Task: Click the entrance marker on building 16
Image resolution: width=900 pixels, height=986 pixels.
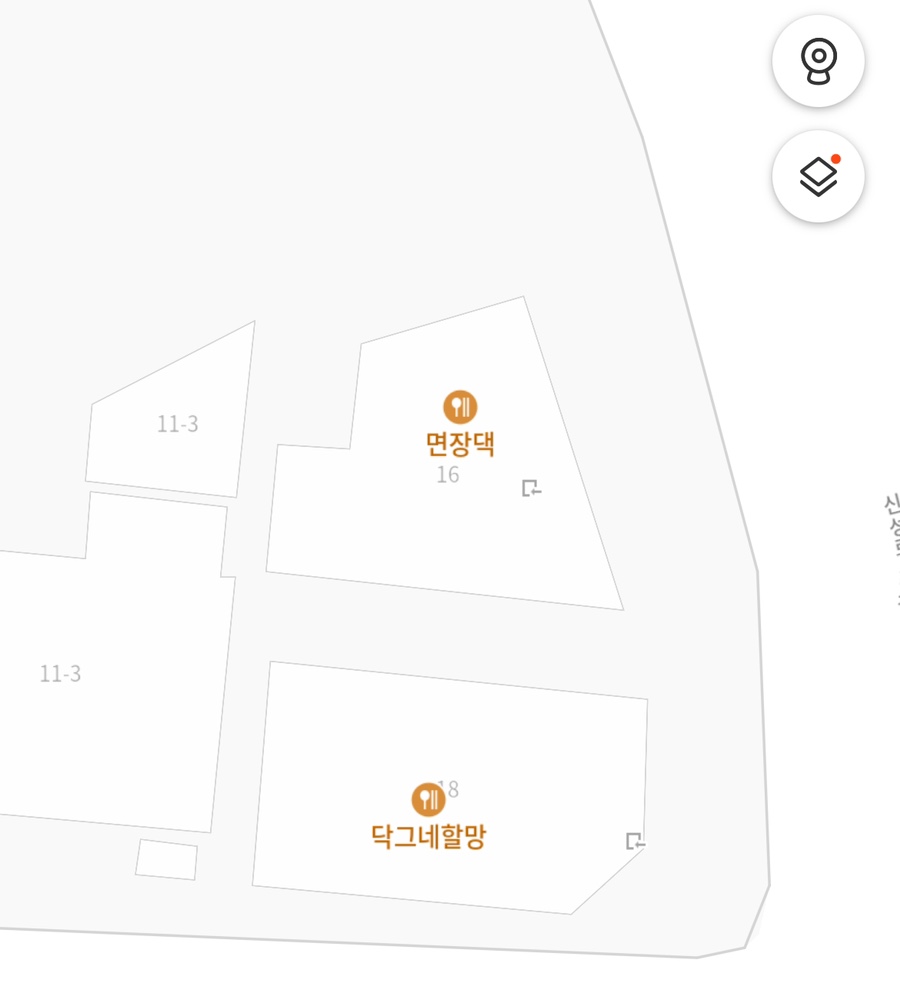Action: 531,489
